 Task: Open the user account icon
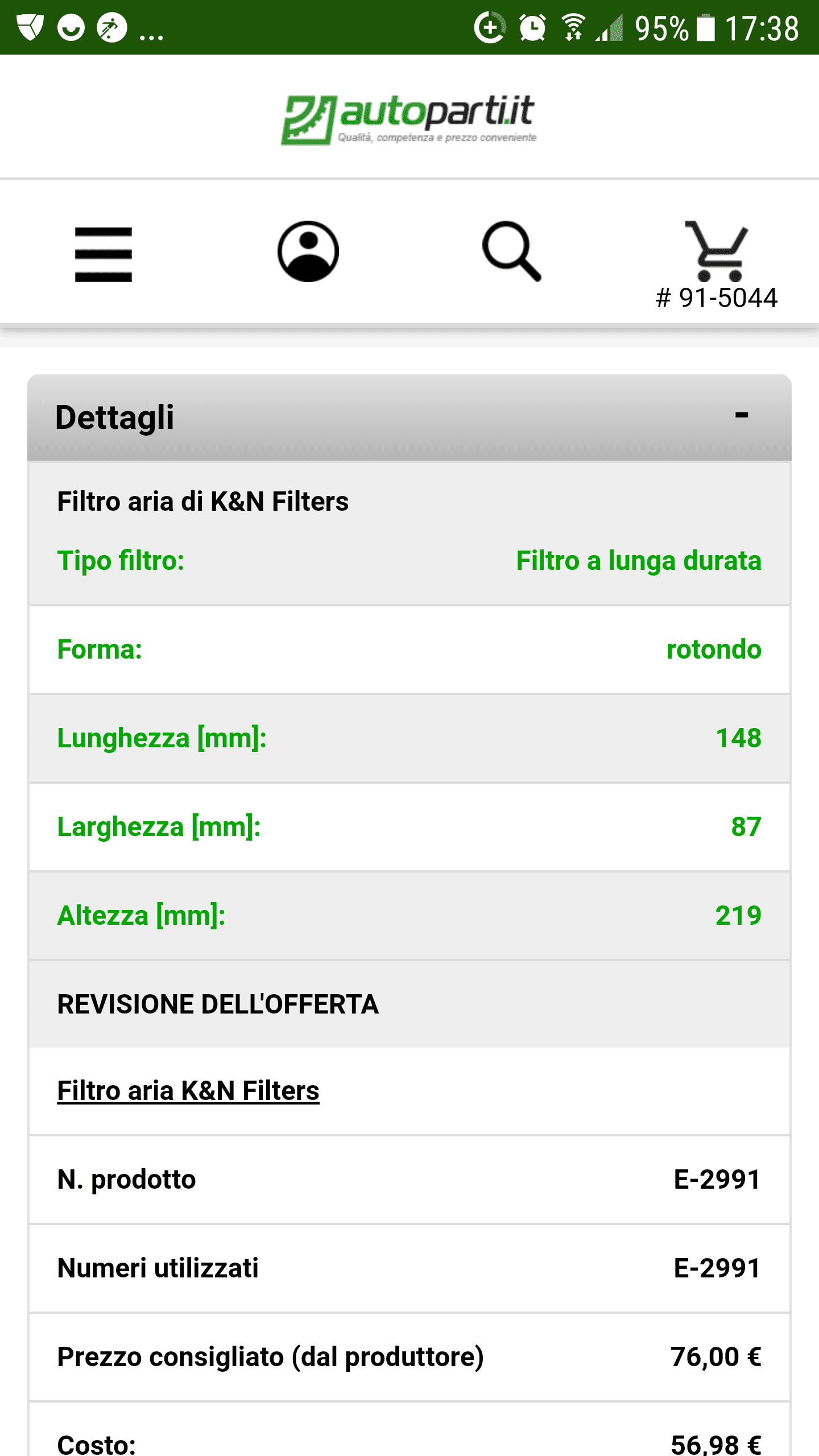tap(308, 251)
